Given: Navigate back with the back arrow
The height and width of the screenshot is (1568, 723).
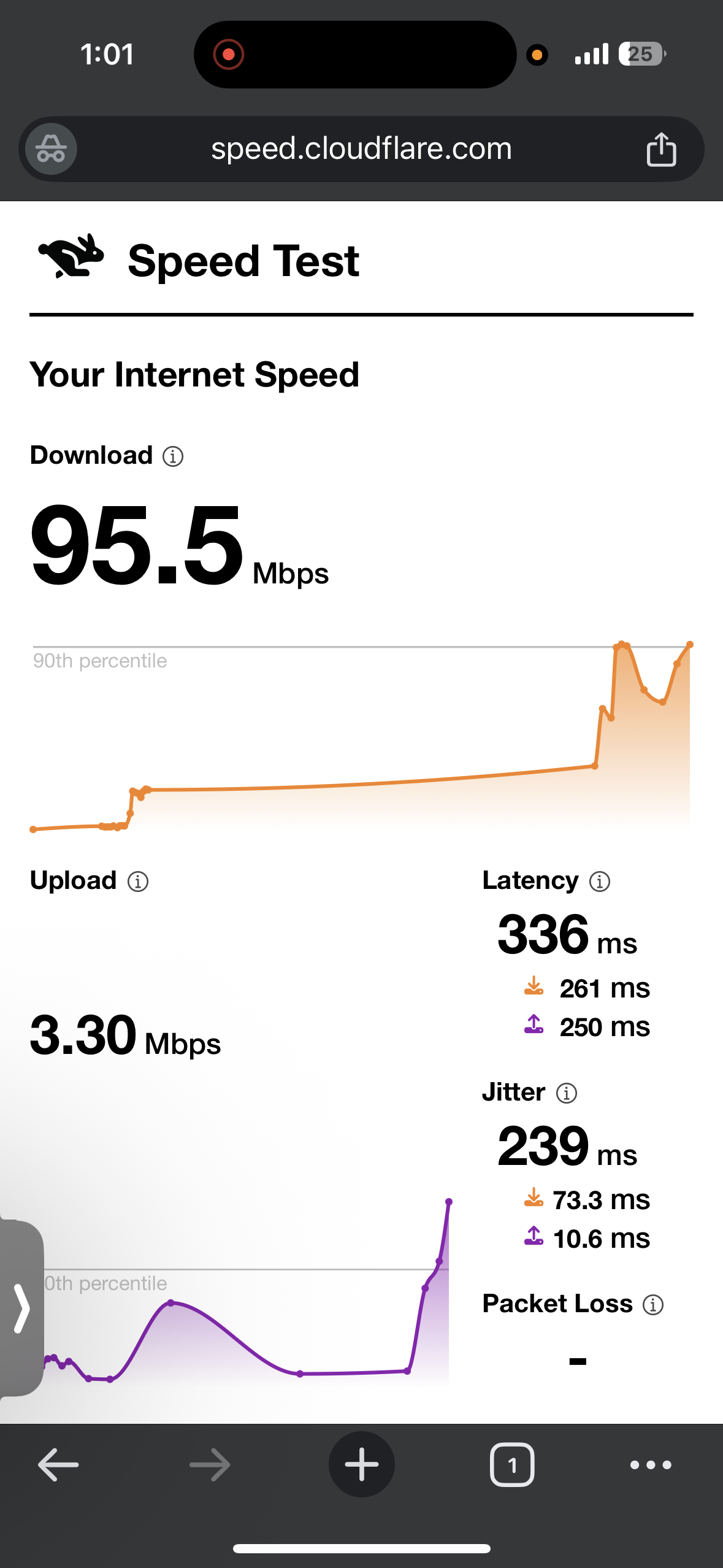Looking at the screenshot, I should coord(56,1464).
